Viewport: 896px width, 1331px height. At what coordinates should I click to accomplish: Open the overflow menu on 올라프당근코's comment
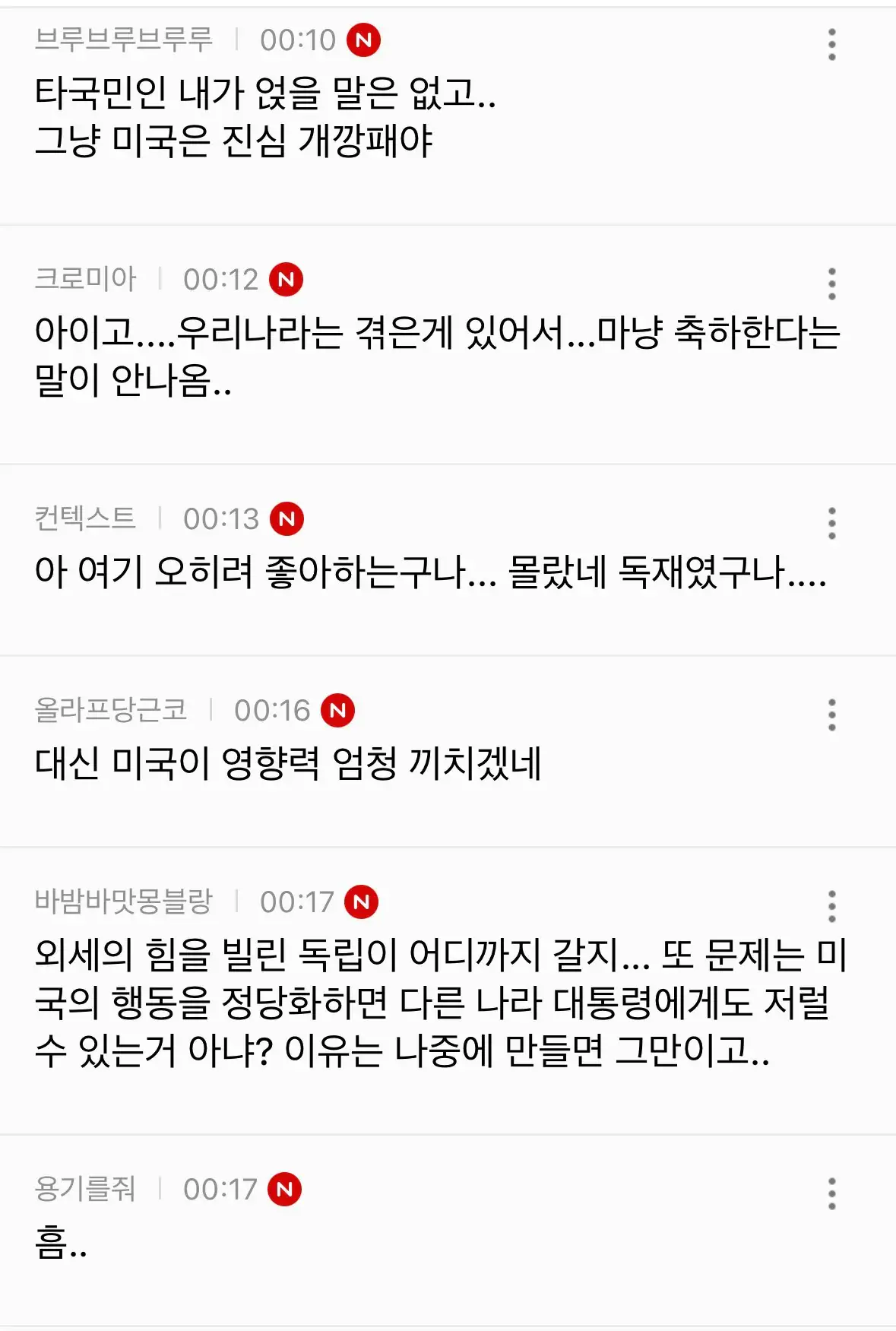[x=832, y=715]
